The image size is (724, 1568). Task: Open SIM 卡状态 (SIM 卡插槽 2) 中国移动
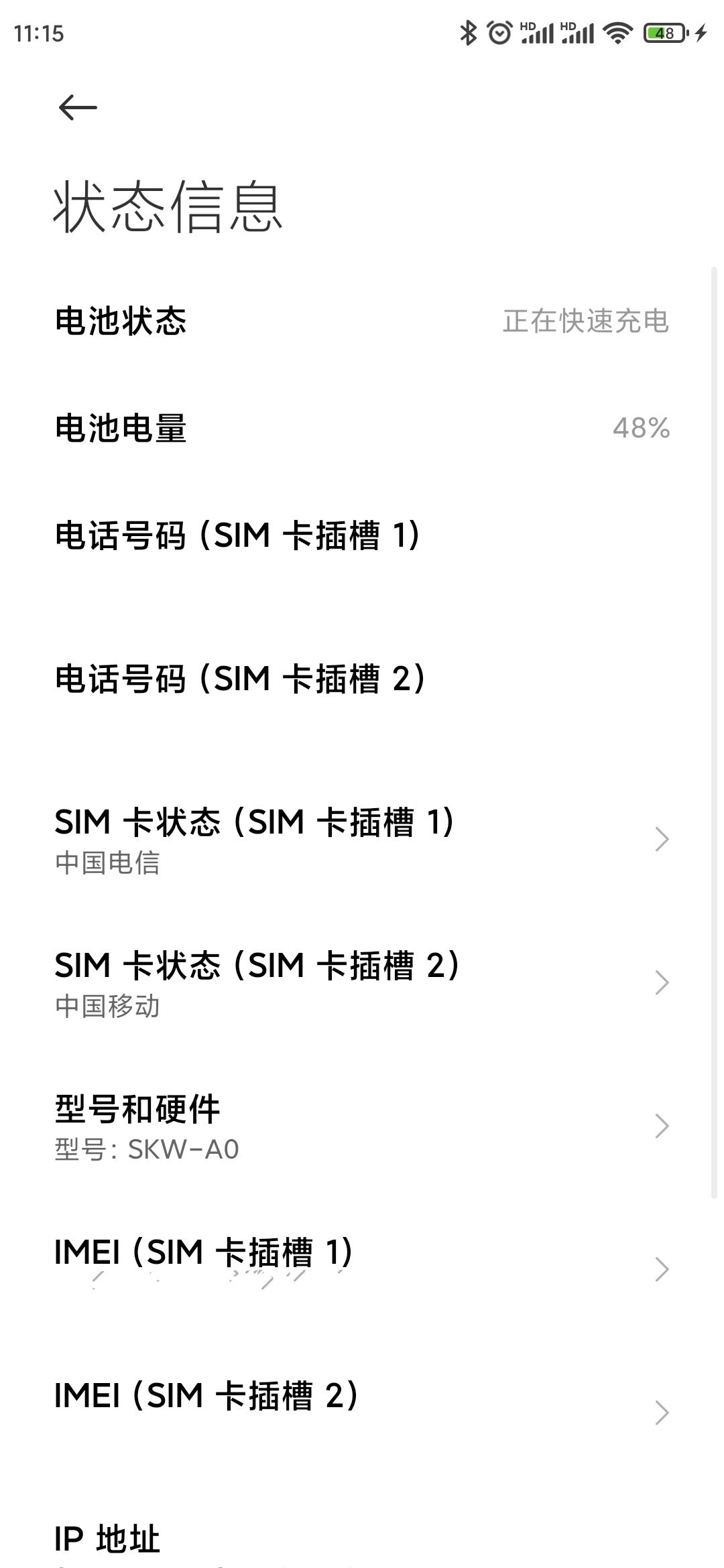point(362,983)
